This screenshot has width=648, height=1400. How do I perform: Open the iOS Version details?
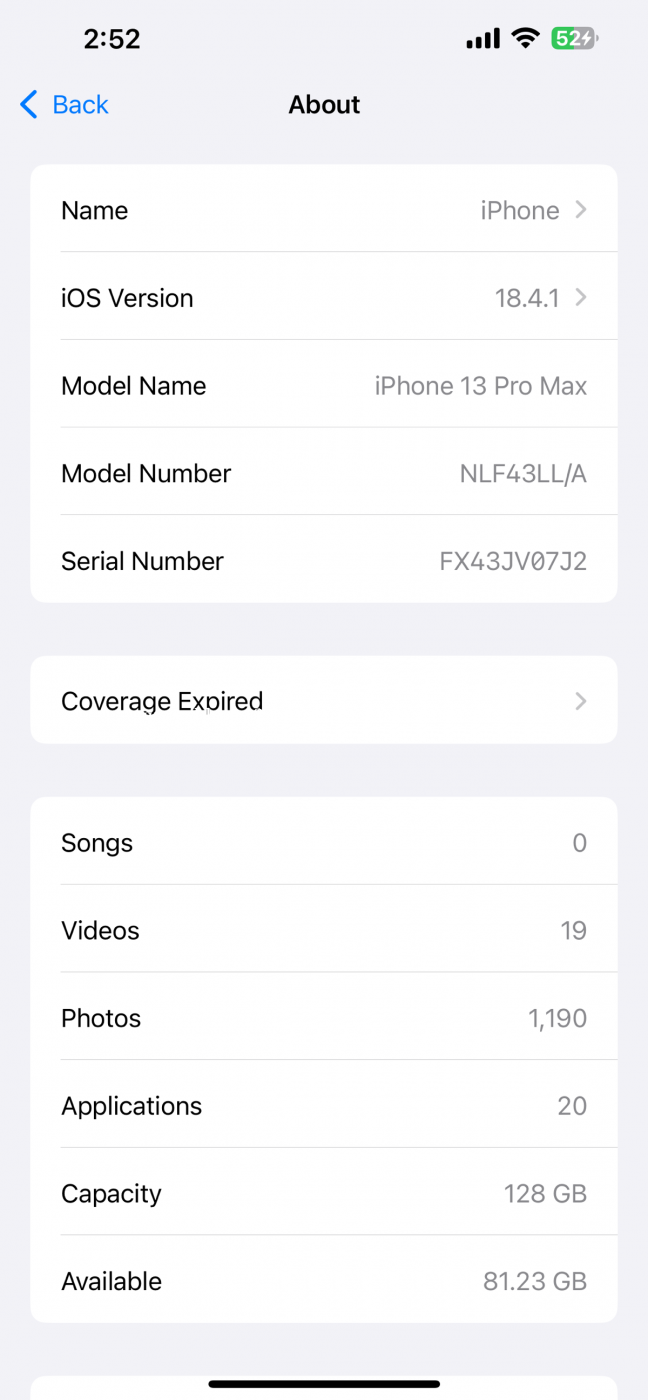pos(324,297)
